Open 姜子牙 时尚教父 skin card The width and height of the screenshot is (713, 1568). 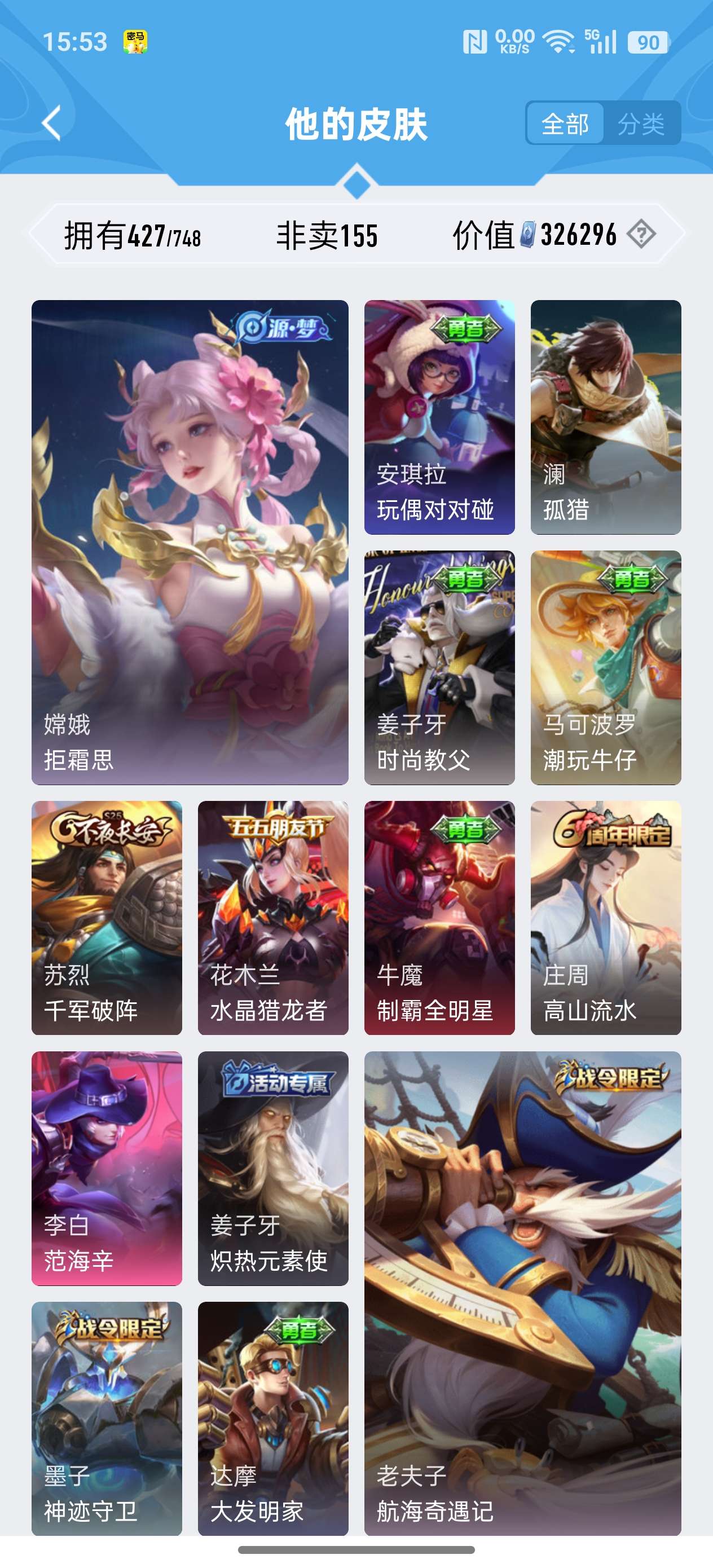click(439, 667)
